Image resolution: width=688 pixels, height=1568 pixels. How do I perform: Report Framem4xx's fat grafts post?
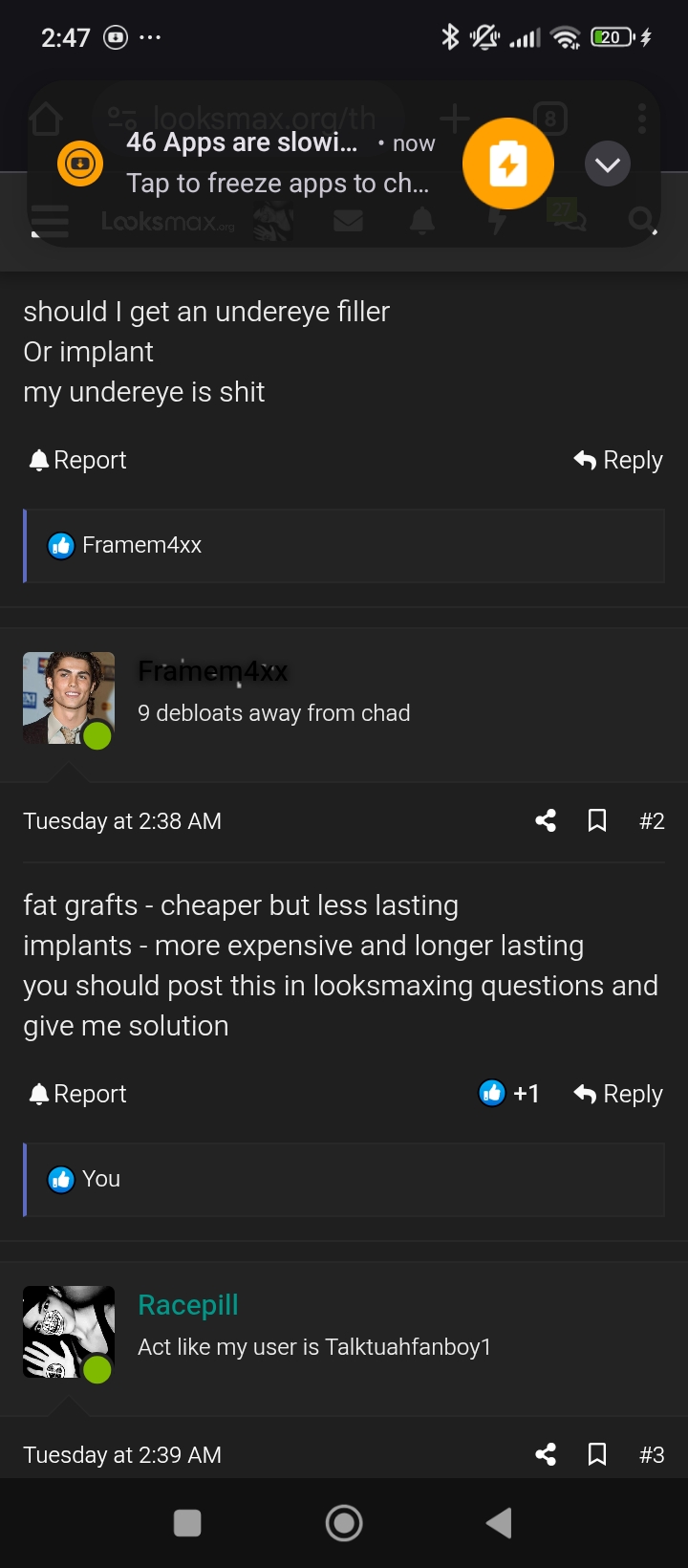pyautogui.click(x=78, y=1094)
